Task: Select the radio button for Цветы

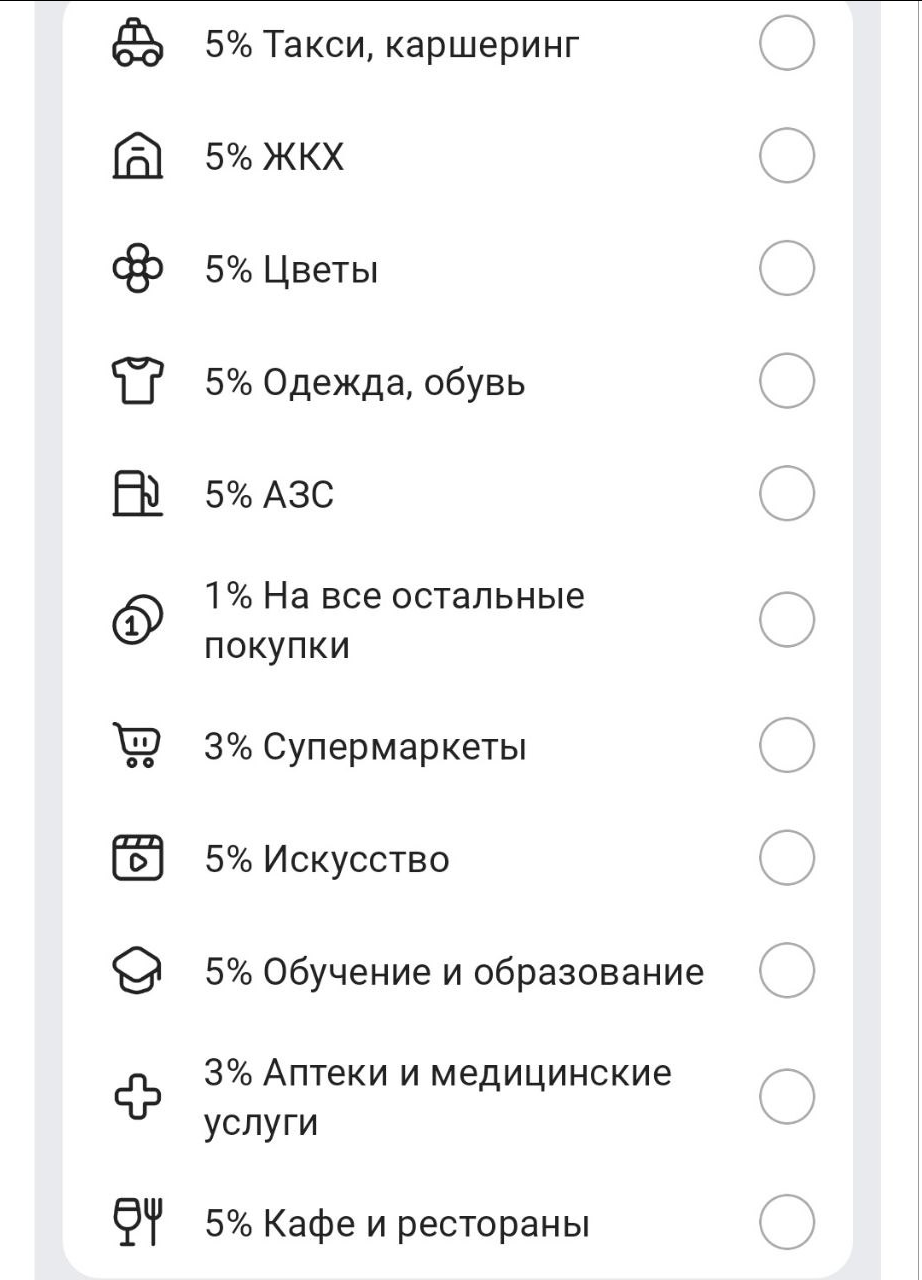Action: pyautogui.click(x=785, y=267)
